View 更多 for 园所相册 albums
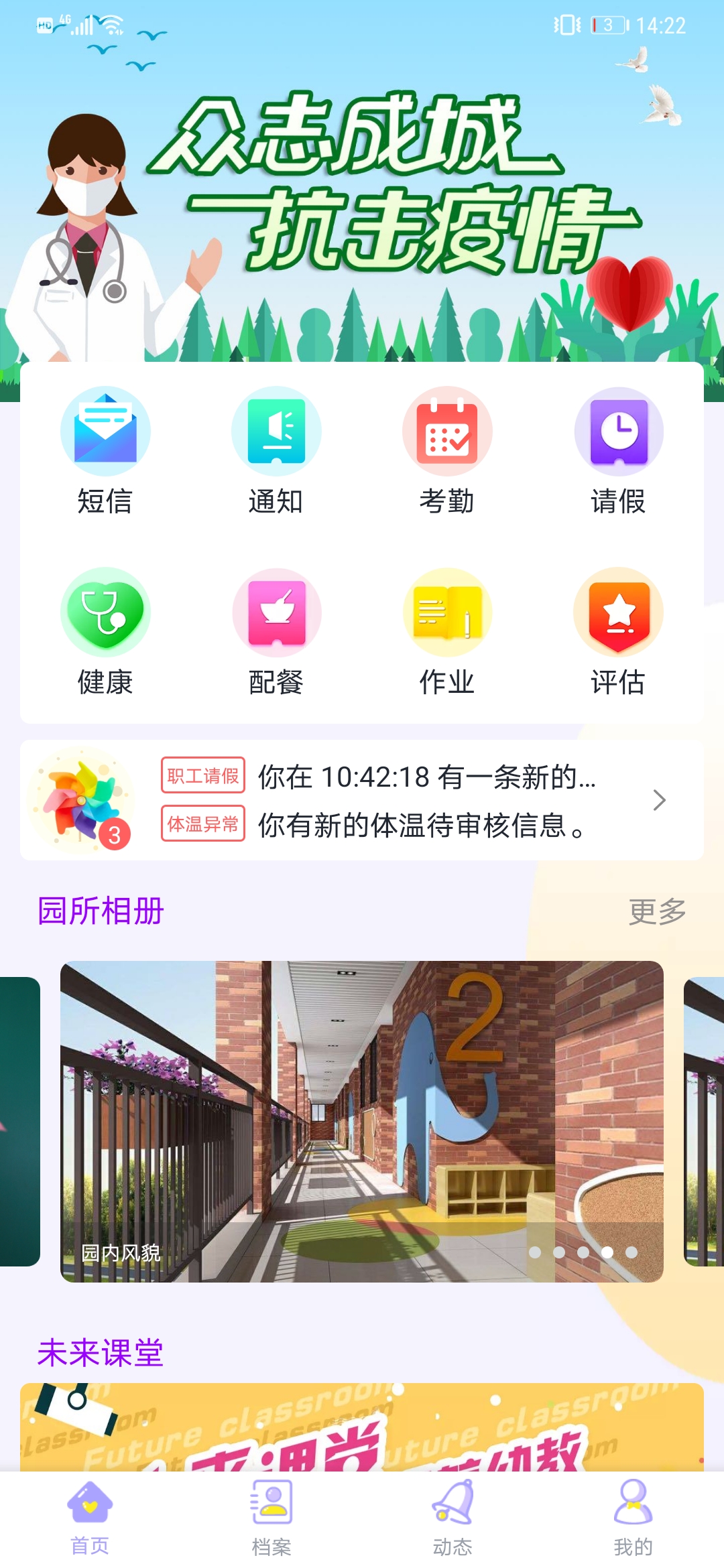The width and height of the screenshot is (724, 1568). 657,911
